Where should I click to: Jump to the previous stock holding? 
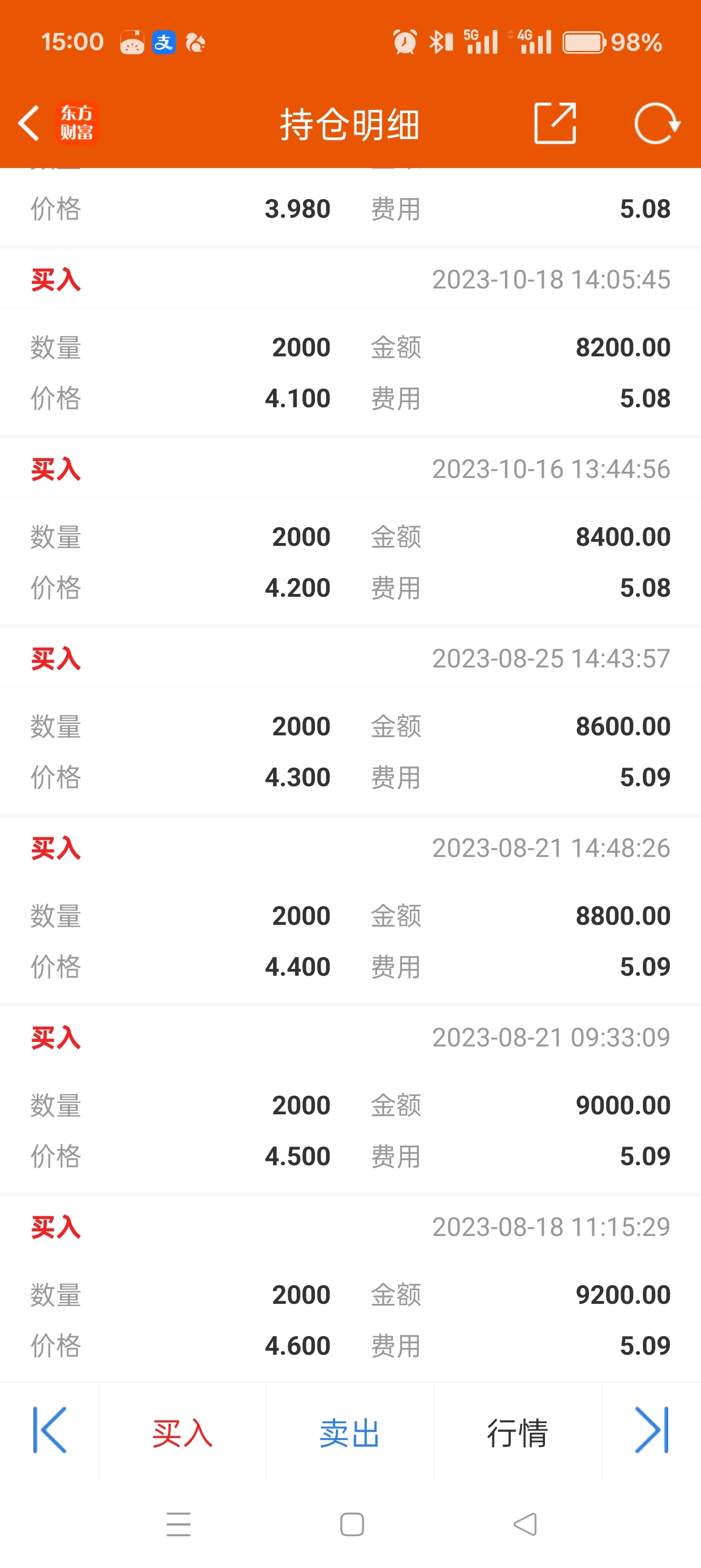[x=49, y=1431]
